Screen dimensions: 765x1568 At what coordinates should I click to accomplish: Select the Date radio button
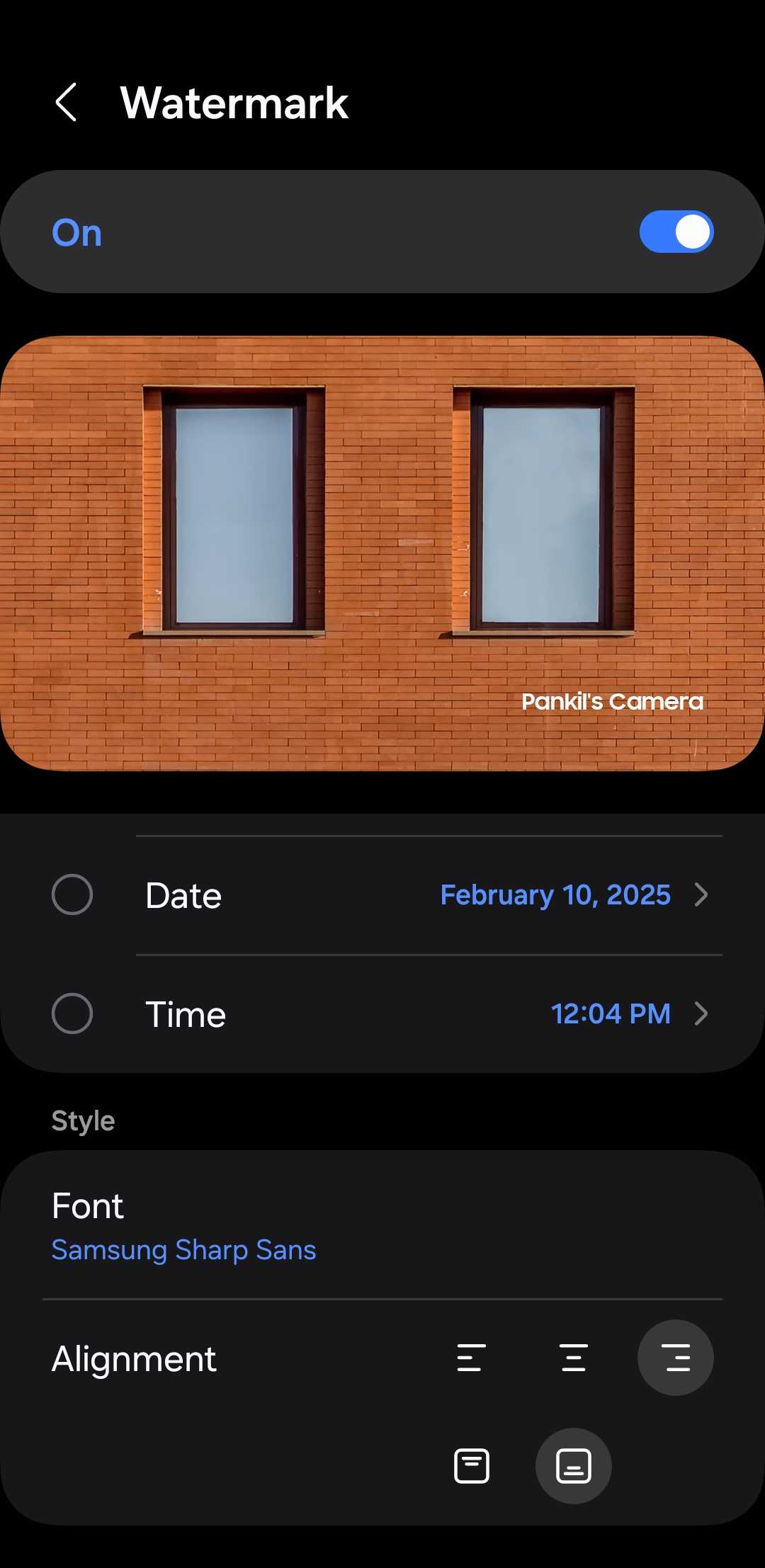tap(72, 894)
